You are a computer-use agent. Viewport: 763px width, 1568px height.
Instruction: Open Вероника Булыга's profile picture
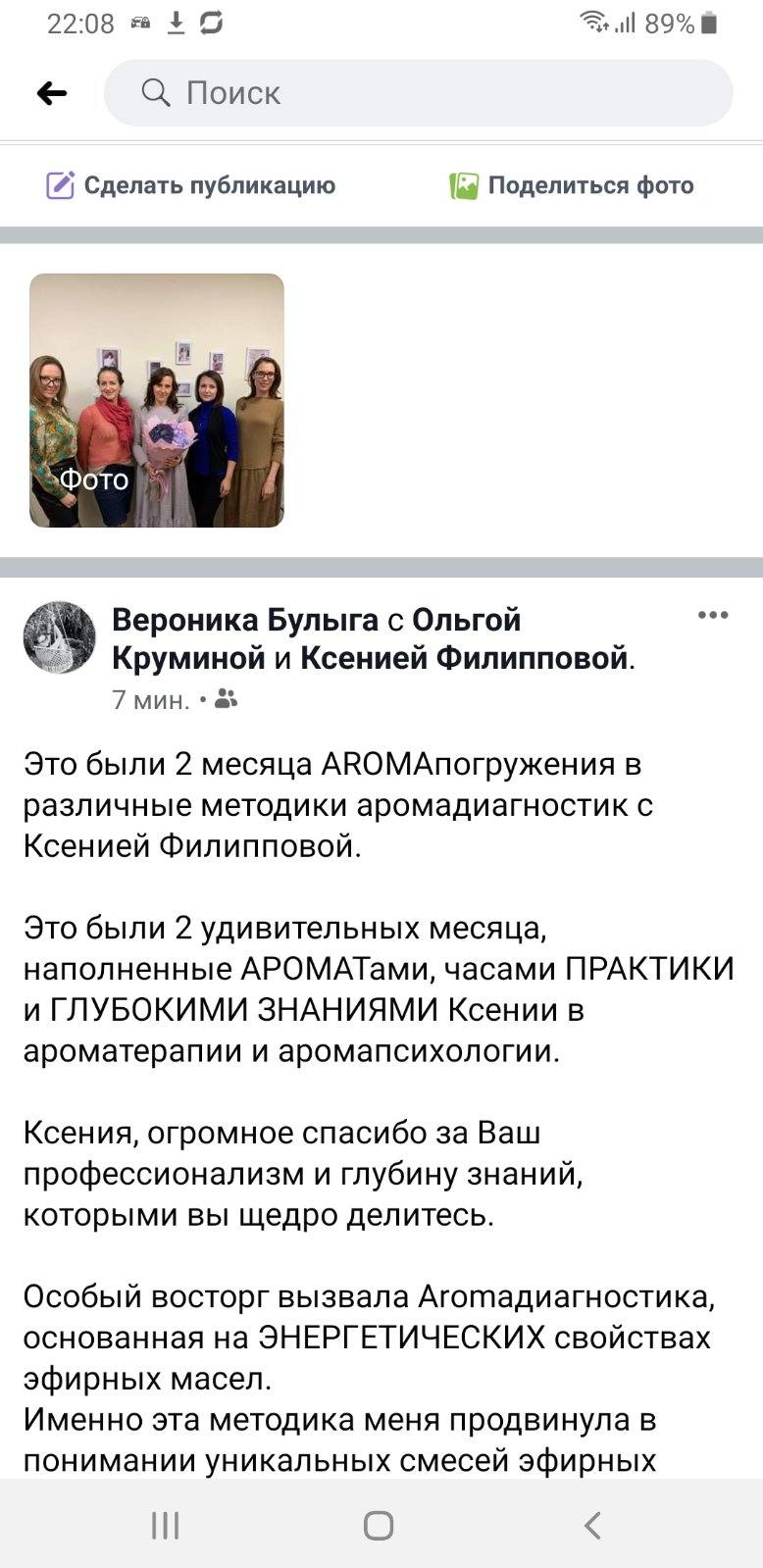60,637
